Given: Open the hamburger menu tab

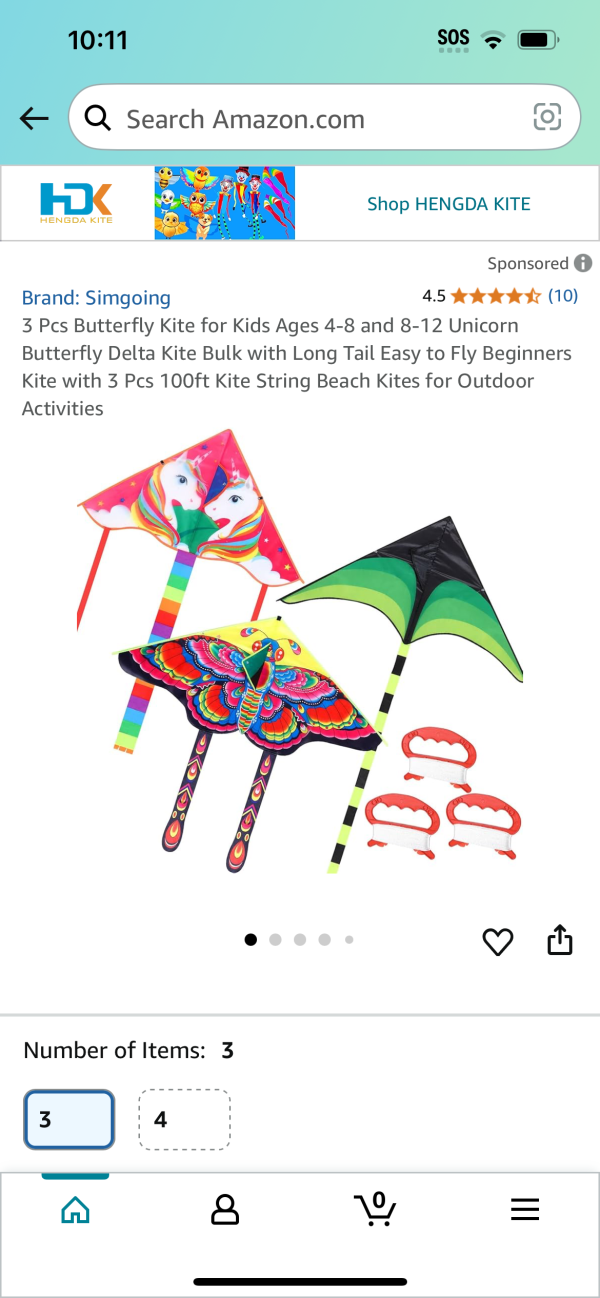Looking at the screenshot, I should pyautogui.click(x=525, y=1210).
